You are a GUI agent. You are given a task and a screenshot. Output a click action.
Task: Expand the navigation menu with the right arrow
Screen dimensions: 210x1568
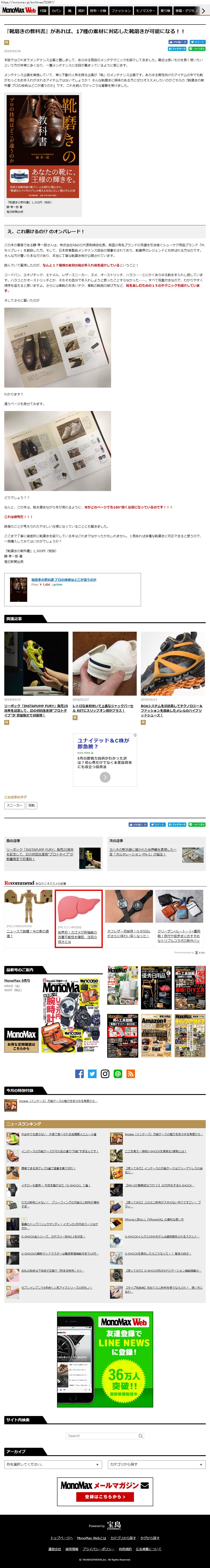pyautogui.click(x=203, y=11)
